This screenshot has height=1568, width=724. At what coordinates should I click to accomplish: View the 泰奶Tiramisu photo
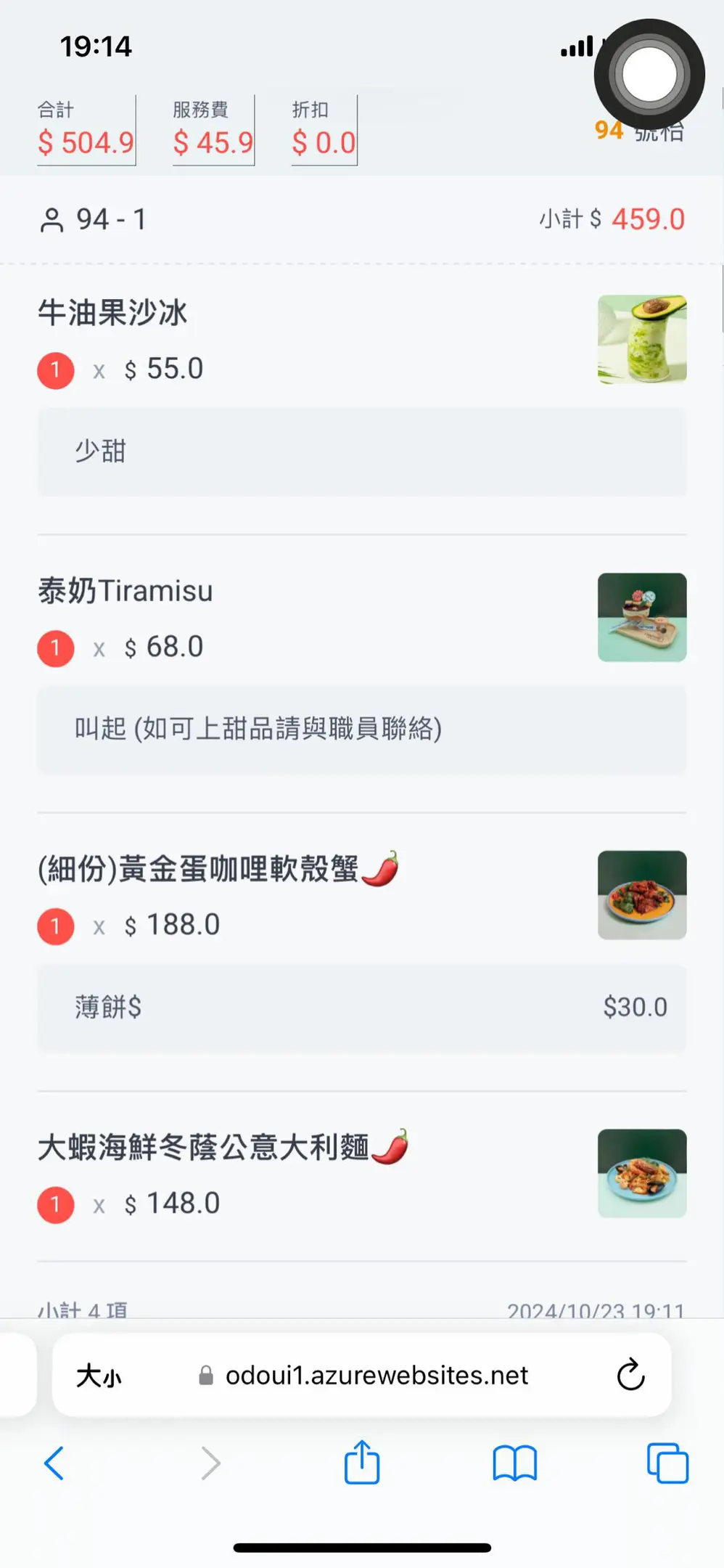[x=642, y=617]
